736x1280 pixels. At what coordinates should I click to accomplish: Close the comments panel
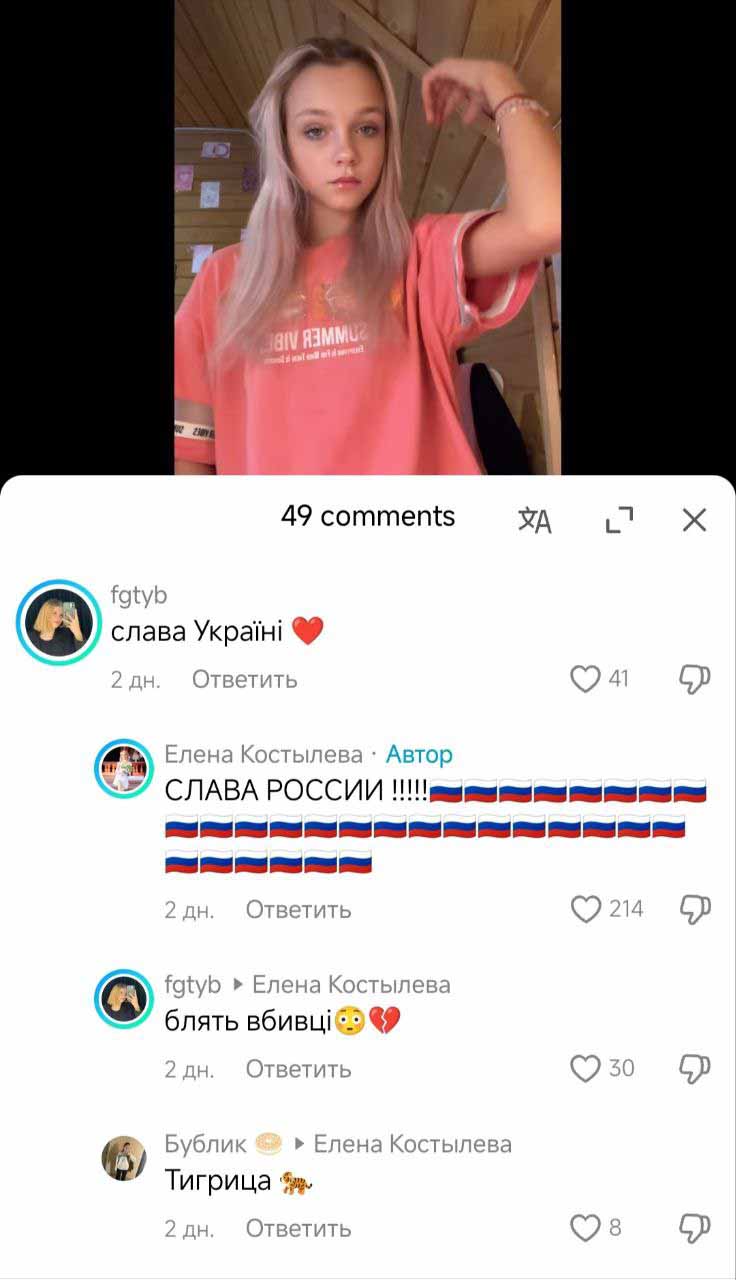pos(694,519)
